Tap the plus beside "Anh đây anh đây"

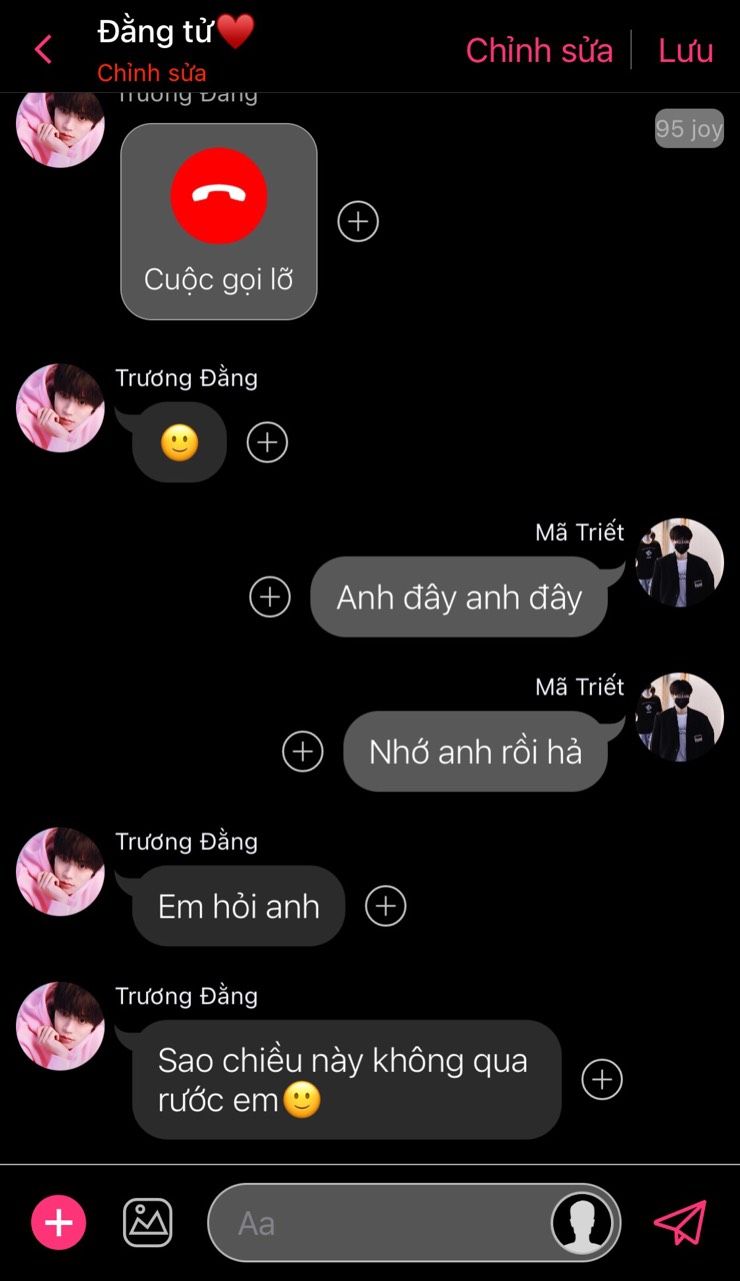coord(270,597)
